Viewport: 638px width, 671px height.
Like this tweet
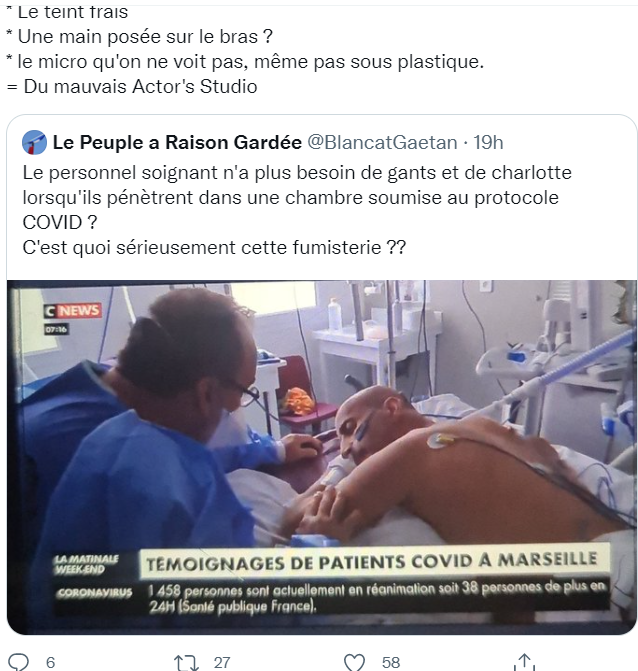(x=354, y=662)
